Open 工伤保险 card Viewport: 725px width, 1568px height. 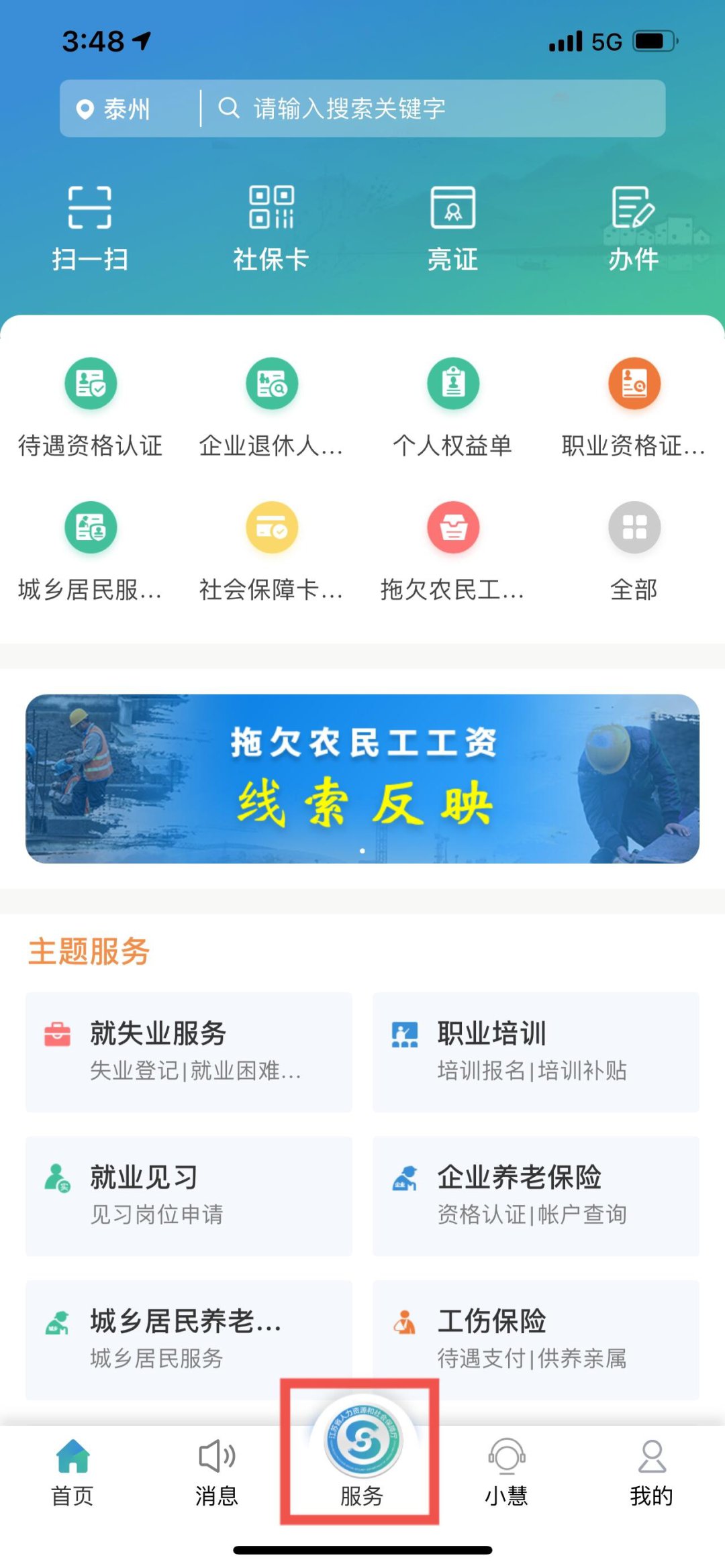[536, 1339]
